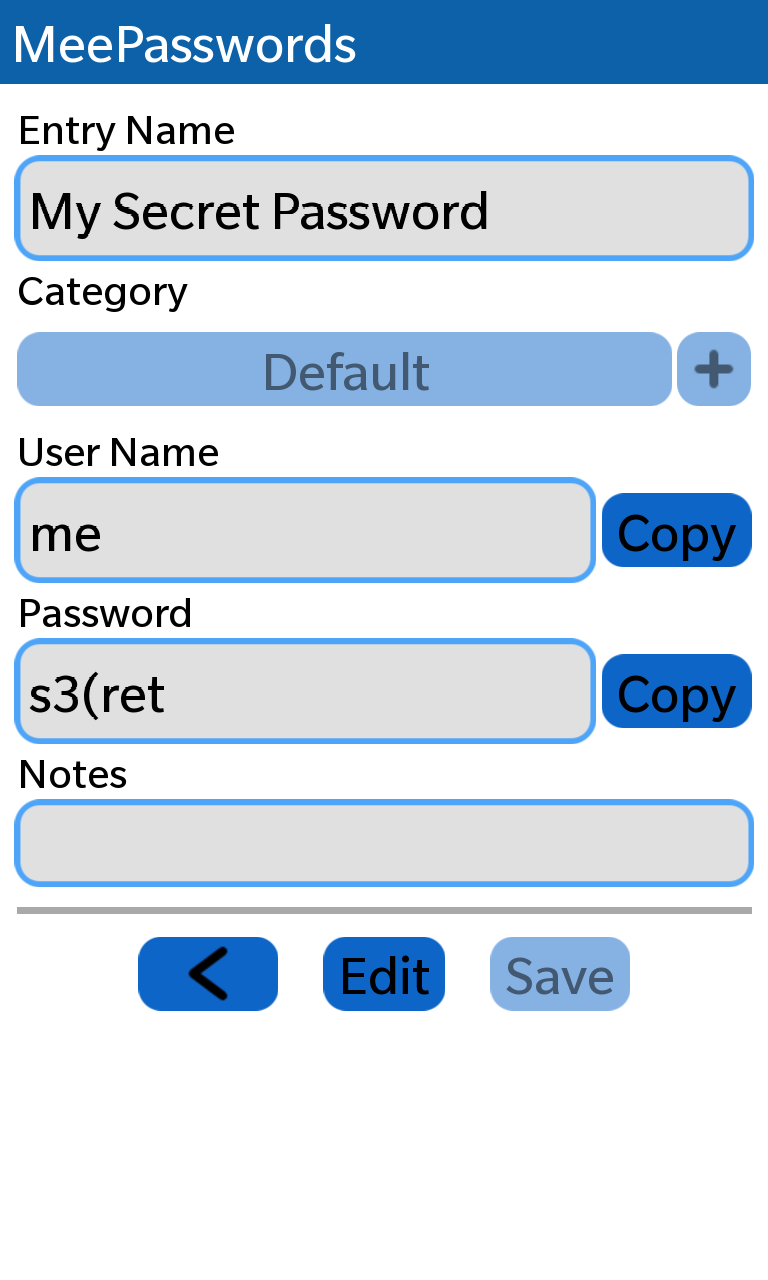
Task: Go back with the arrow button
Action: coord(208,974)
